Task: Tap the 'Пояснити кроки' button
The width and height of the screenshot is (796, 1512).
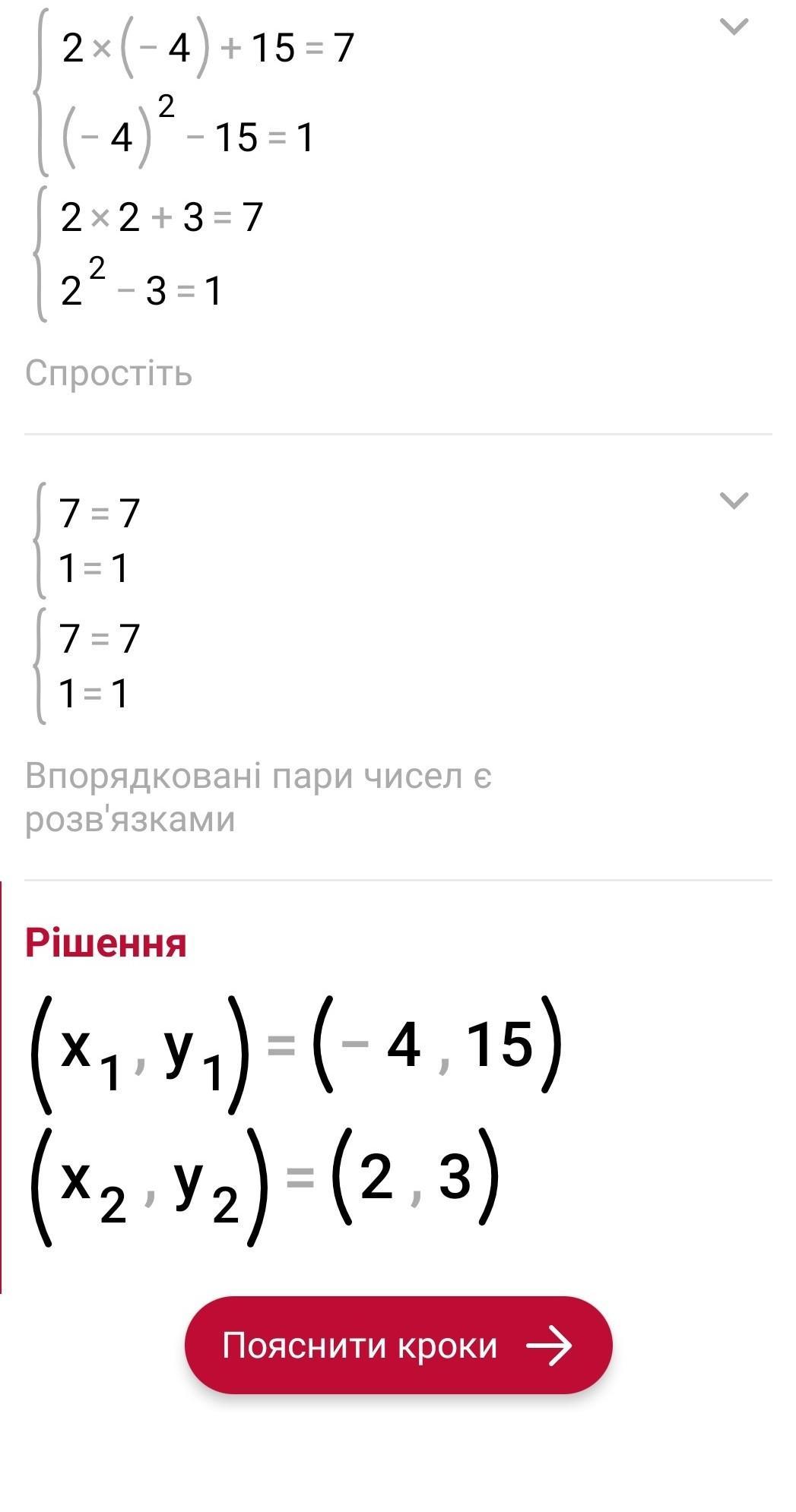Action: 398,1345
